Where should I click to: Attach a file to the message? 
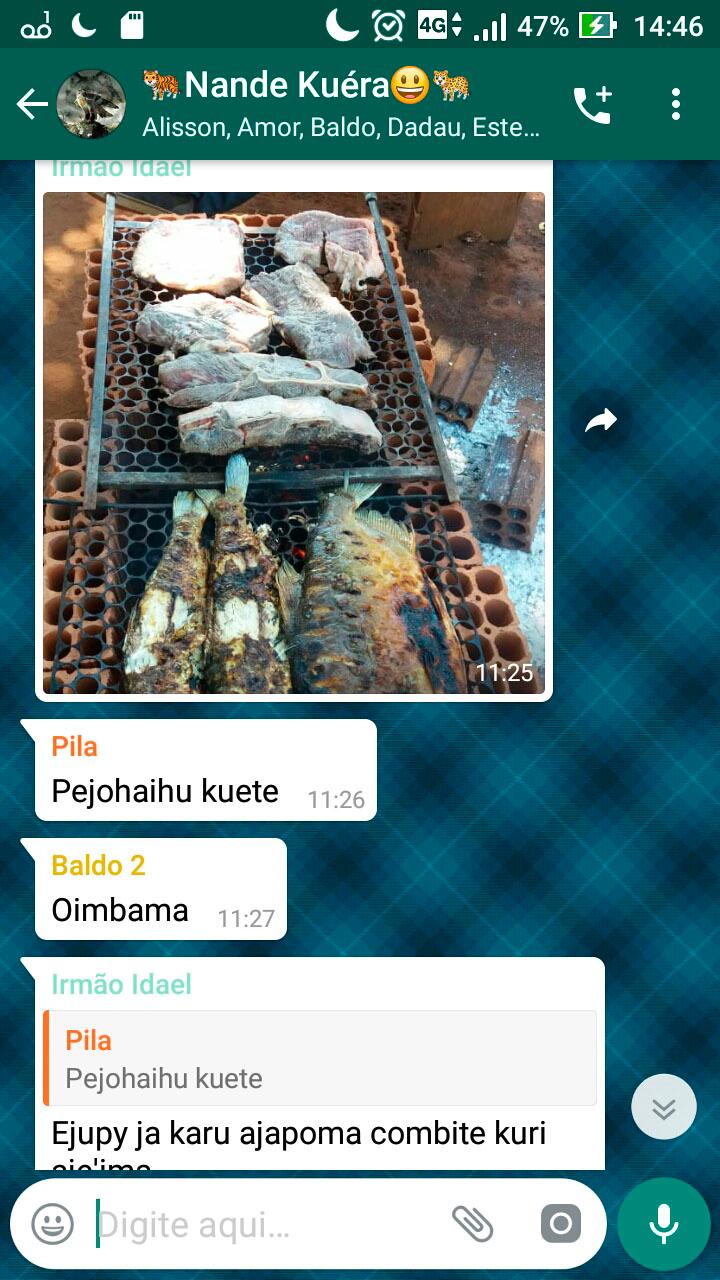click(x=472, y=1223)
